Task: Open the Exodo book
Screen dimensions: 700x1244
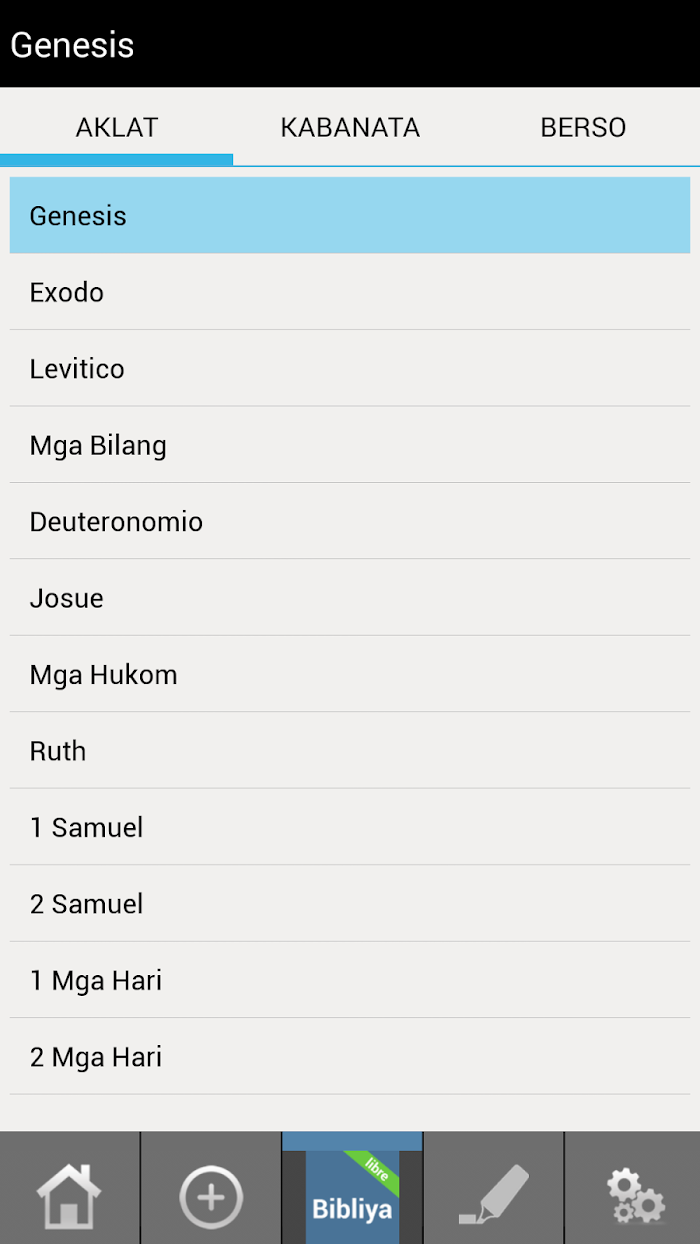Action: coord(350,292)
